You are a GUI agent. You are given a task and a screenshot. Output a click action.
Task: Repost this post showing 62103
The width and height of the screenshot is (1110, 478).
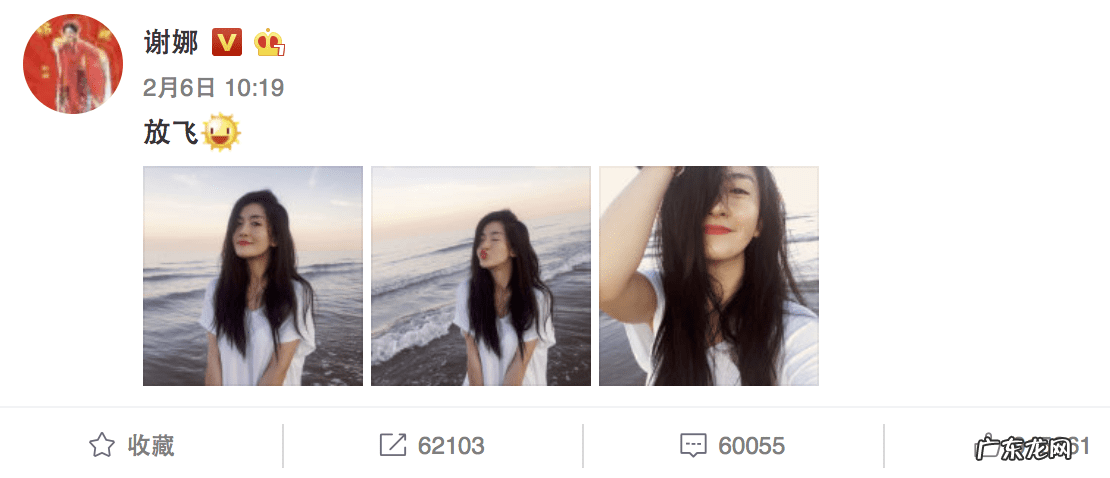point(432,446)
